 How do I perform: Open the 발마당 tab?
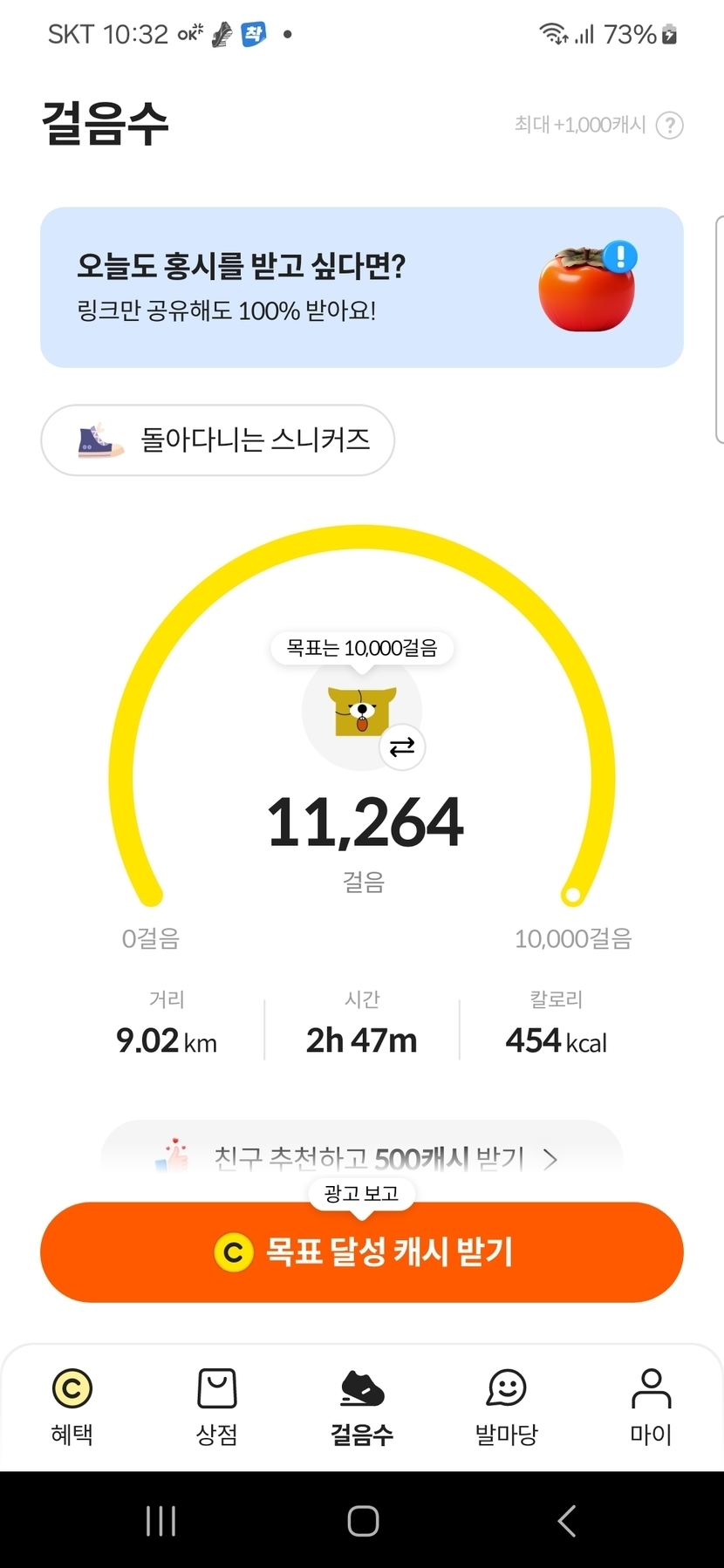tap(507, 1406)
